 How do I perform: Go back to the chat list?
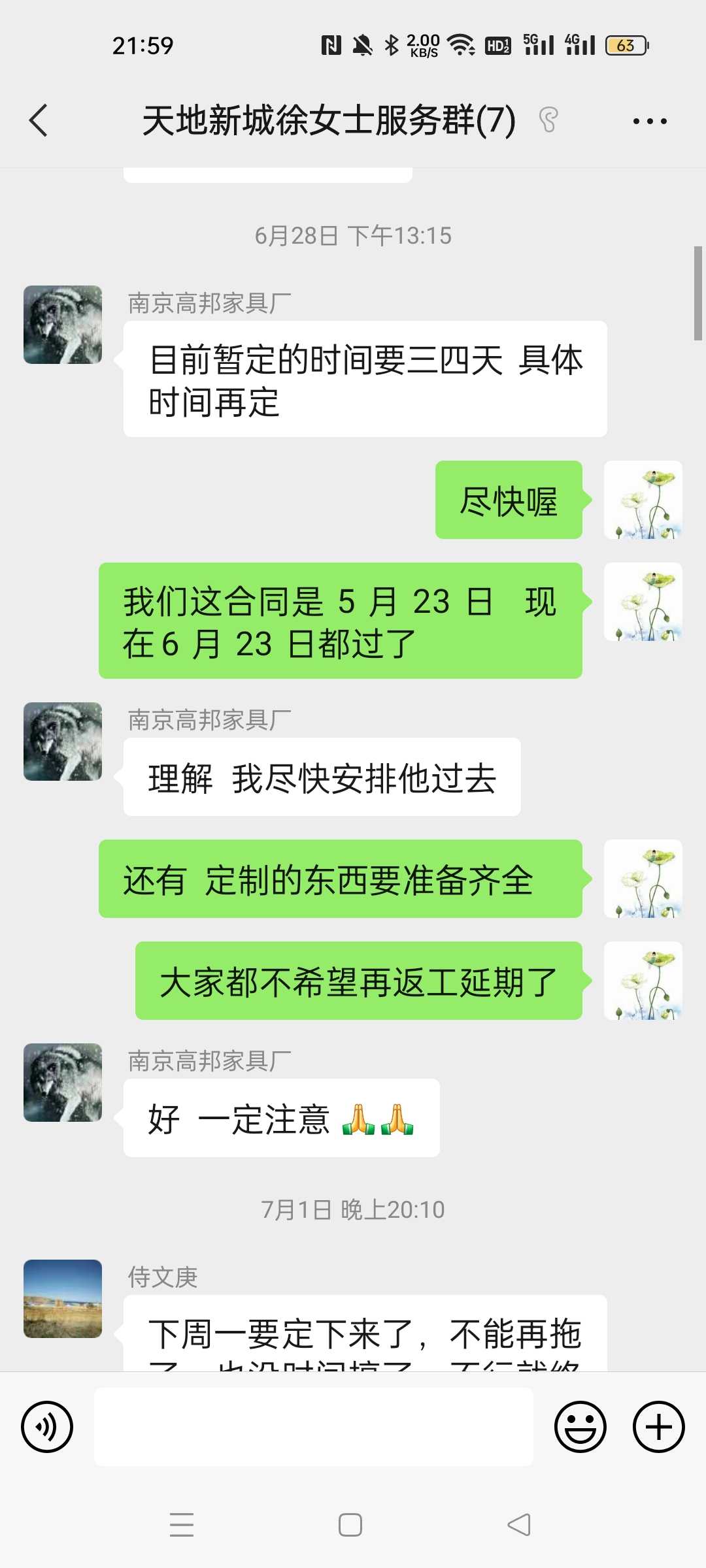click(x=39, y=121)
